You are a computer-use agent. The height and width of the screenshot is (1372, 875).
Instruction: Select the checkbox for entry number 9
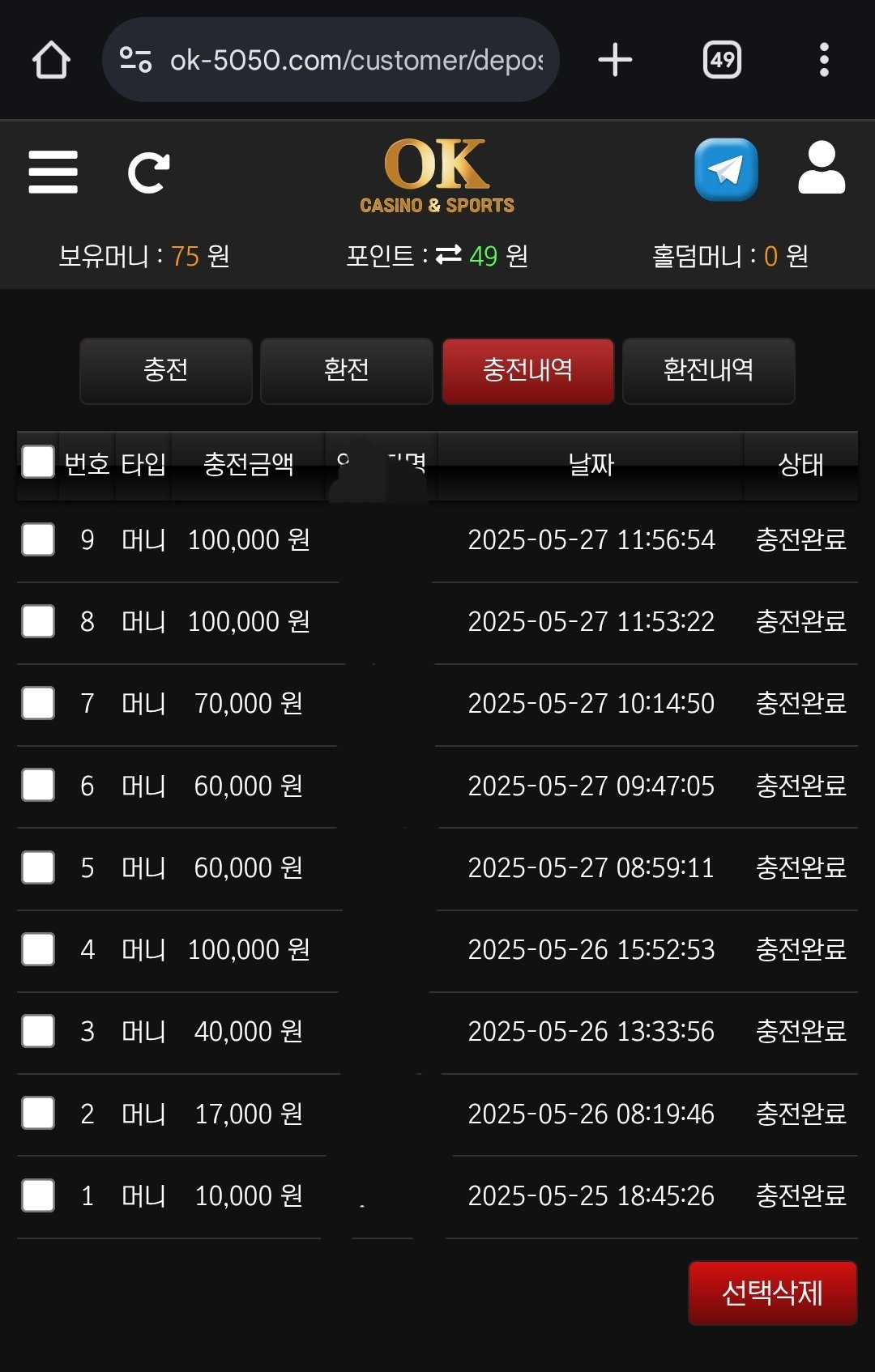pos(38,539)
